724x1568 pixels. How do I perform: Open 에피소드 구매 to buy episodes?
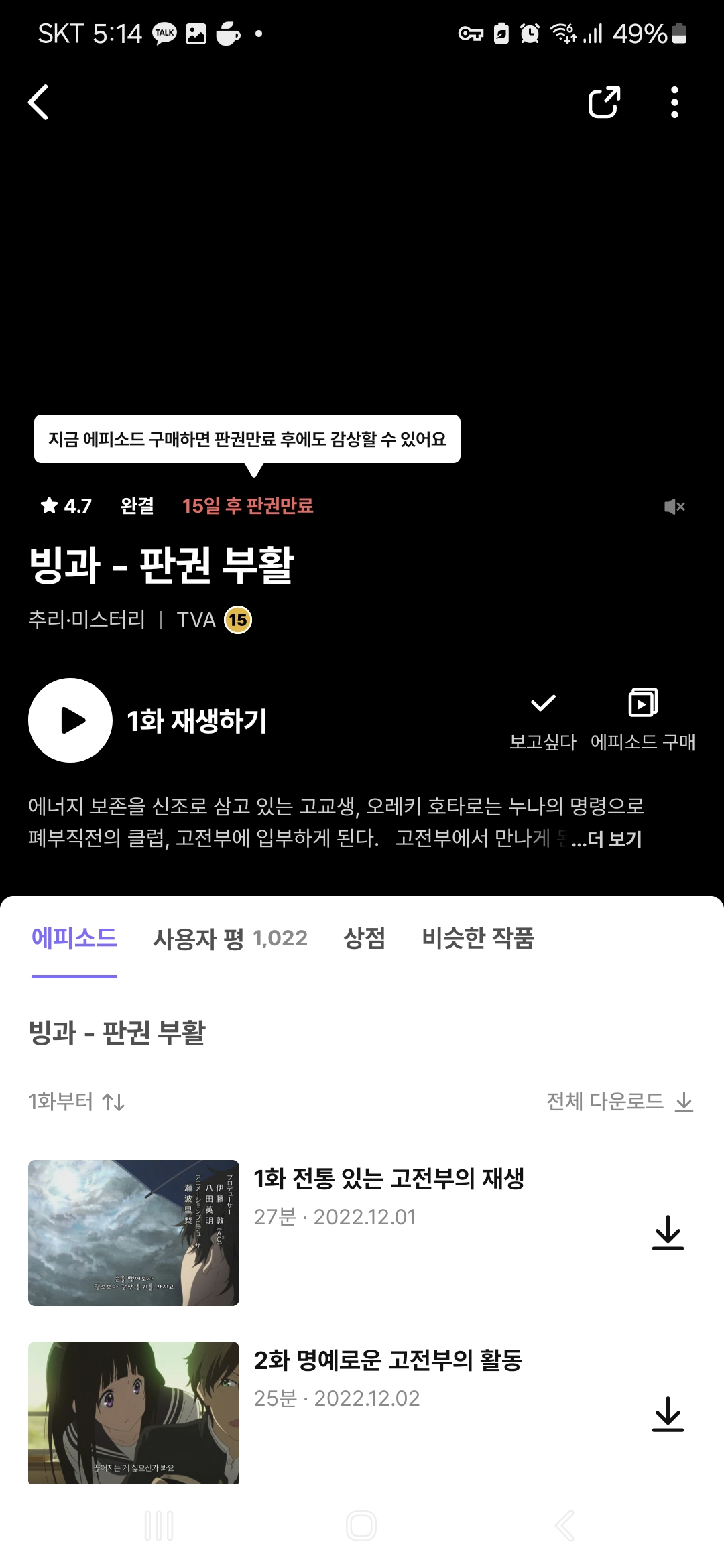(642, 720)
